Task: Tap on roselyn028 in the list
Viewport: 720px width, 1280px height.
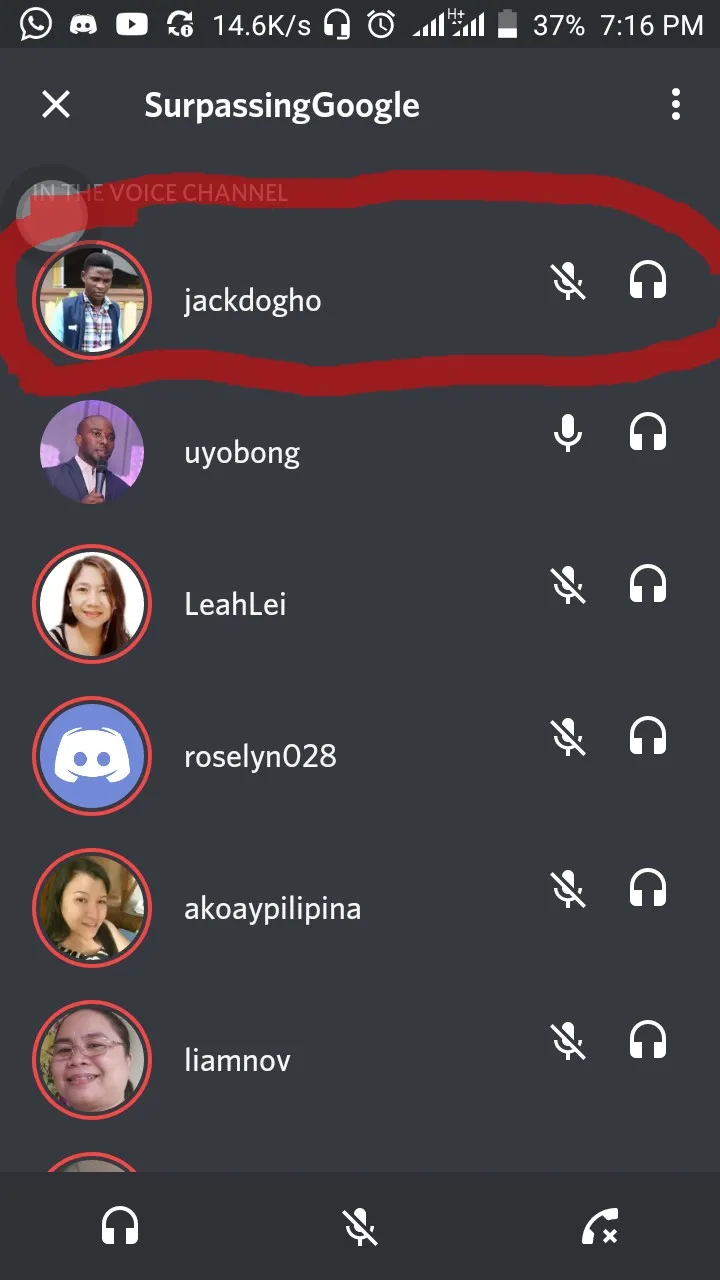Action: coord(260,756)
